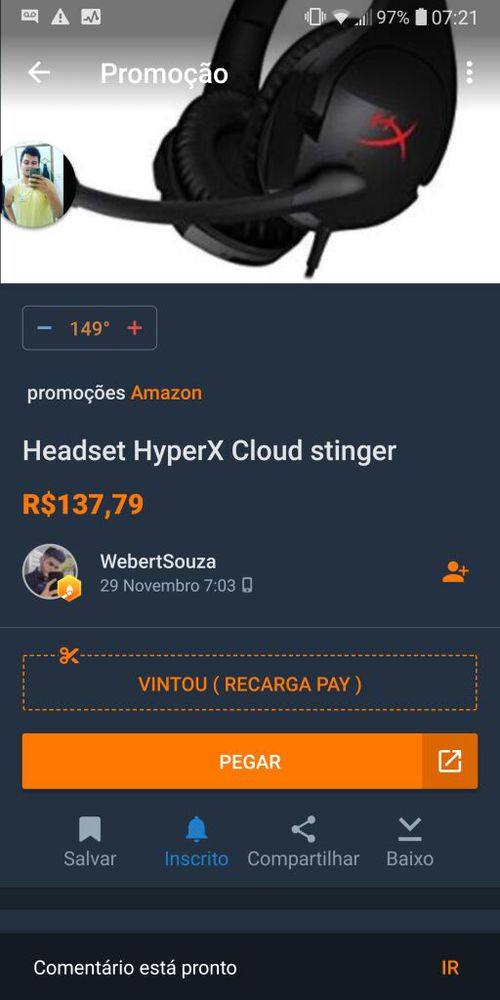Tap the PEGAR deal button

250,761
